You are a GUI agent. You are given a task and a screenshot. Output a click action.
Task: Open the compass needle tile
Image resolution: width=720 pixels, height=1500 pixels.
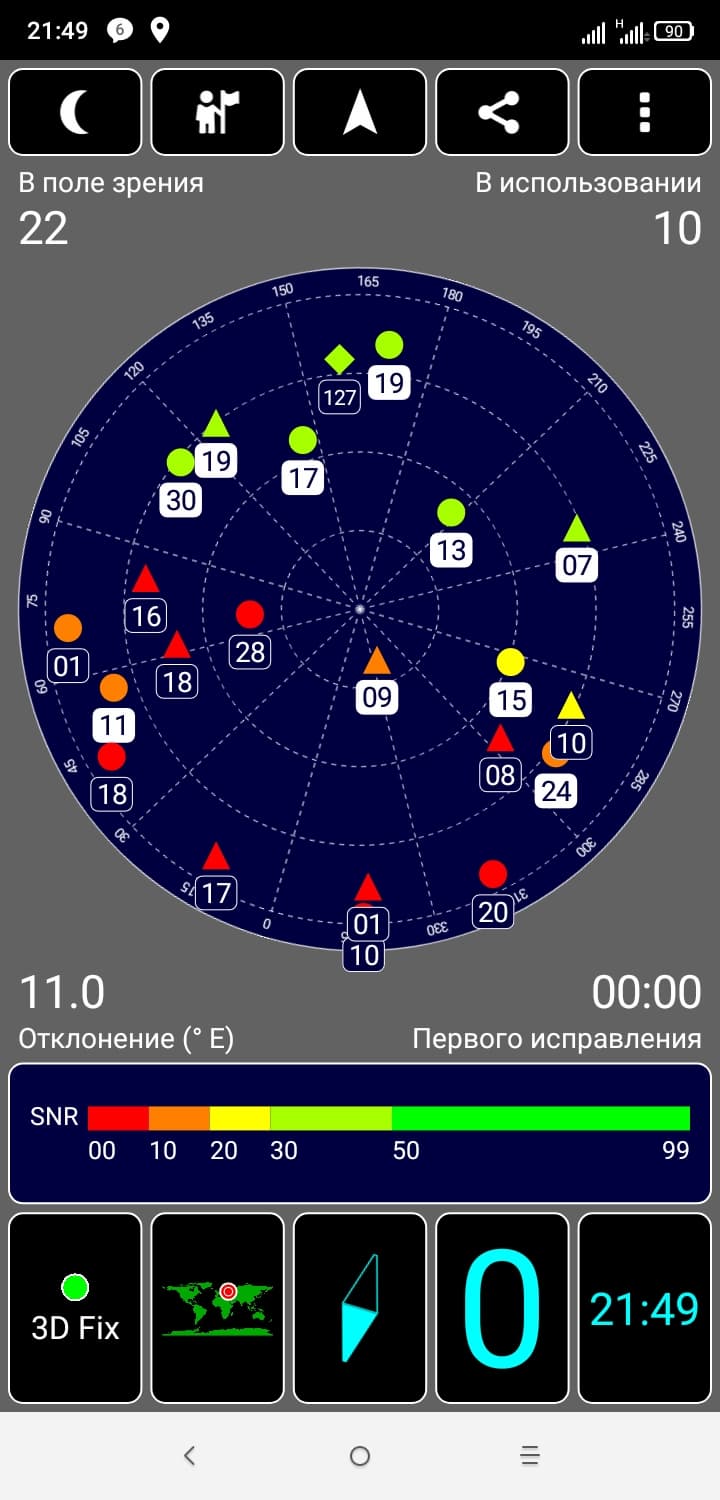pyautogui.click(x=360, y=1308)
